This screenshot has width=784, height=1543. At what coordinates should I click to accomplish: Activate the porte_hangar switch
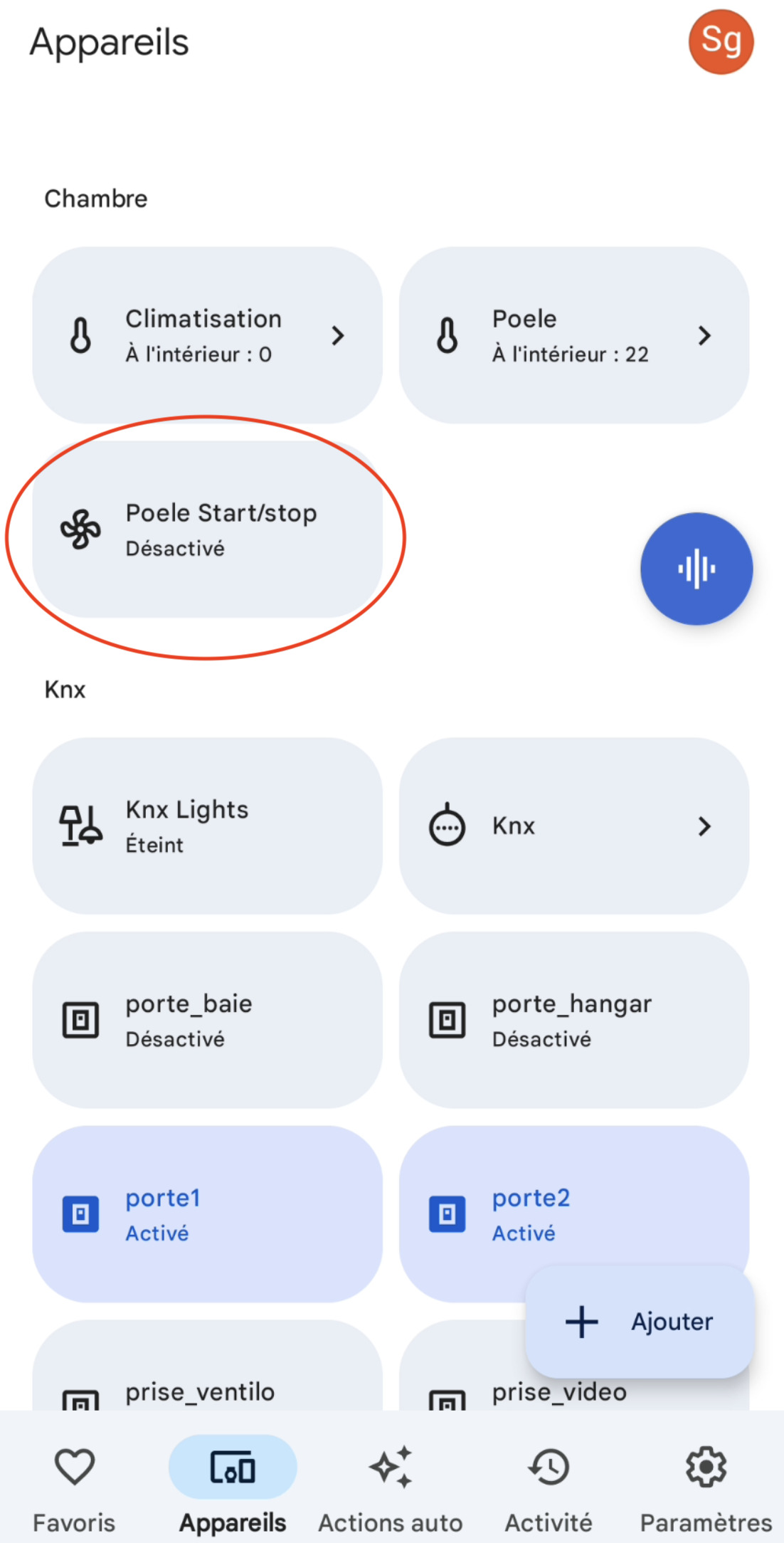[574, 1020]
